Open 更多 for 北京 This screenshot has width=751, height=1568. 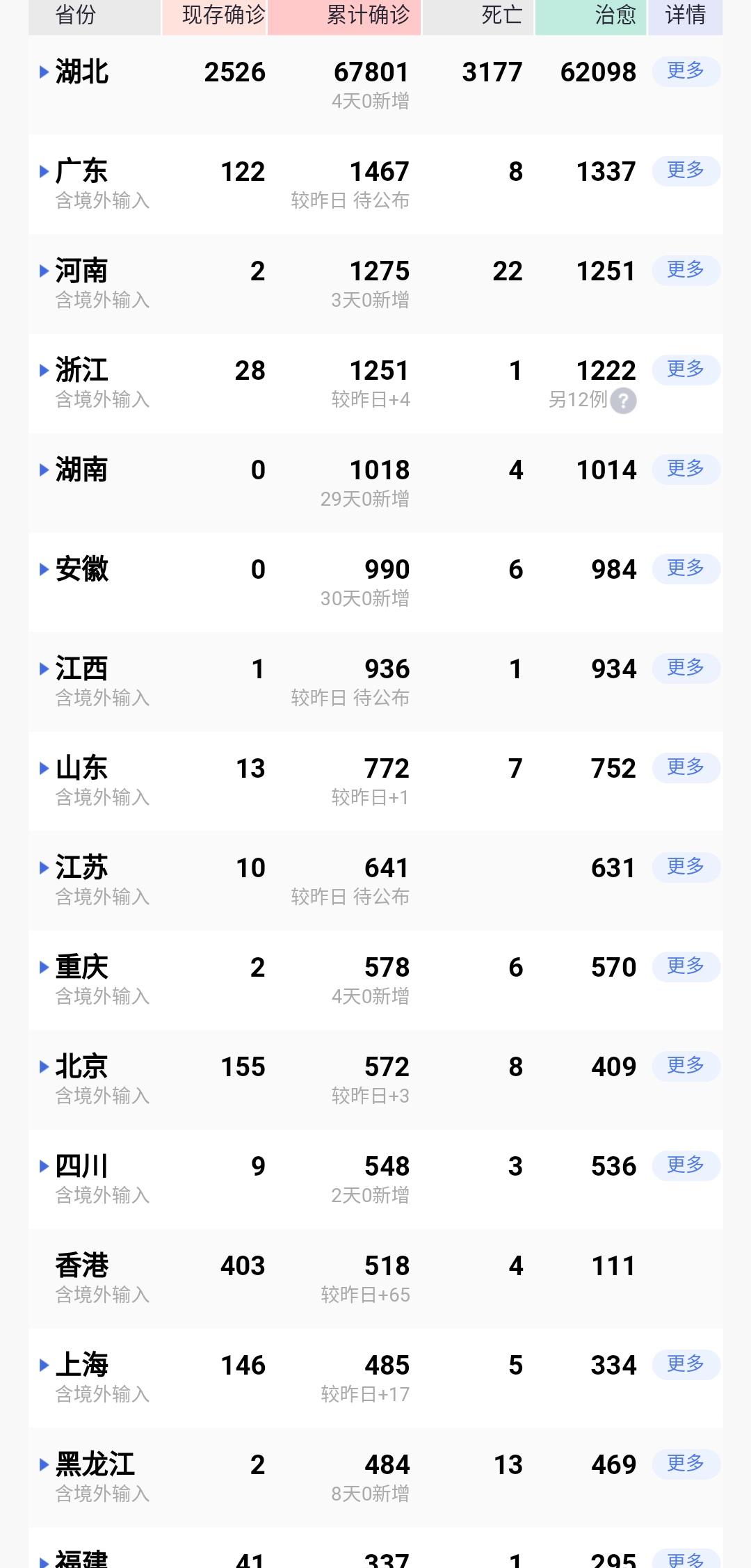tap(686, 1066)
